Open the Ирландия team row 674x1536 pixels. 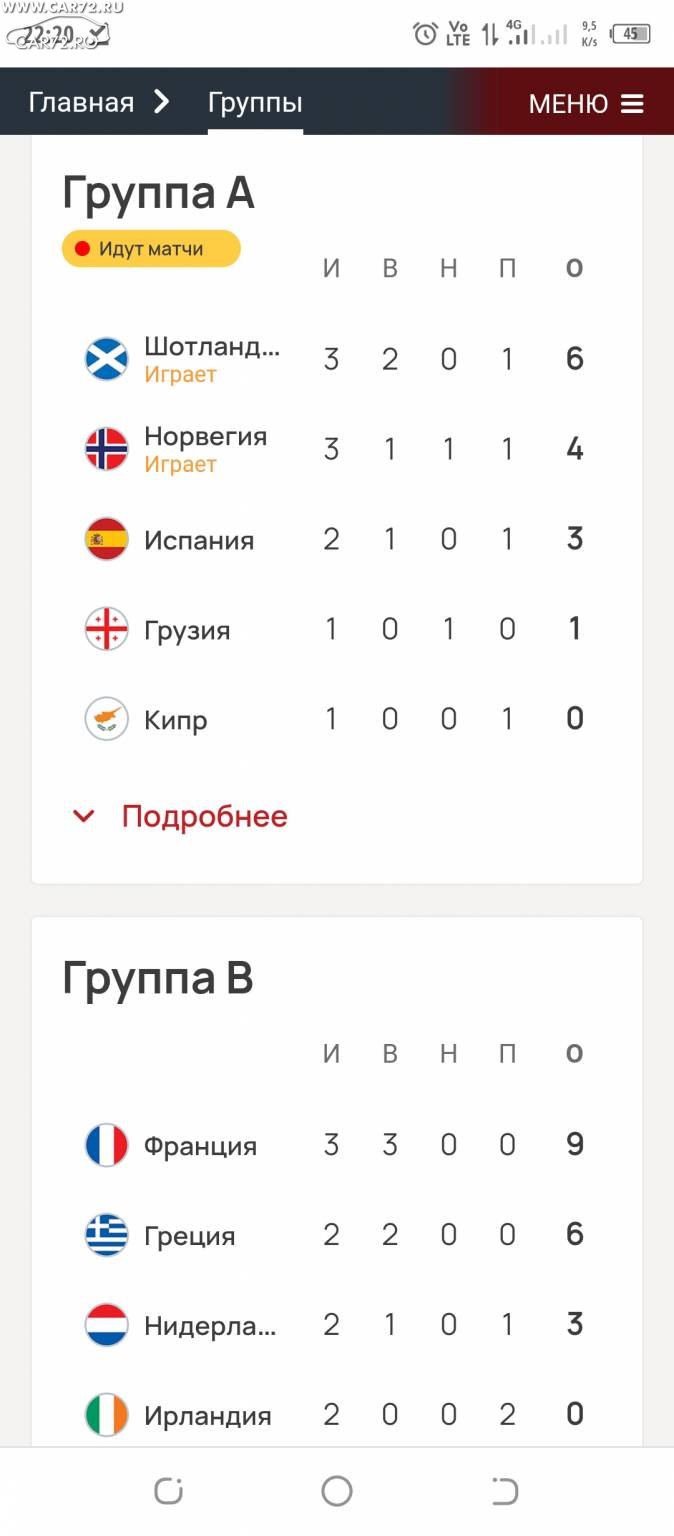[x=337, y=1415]
